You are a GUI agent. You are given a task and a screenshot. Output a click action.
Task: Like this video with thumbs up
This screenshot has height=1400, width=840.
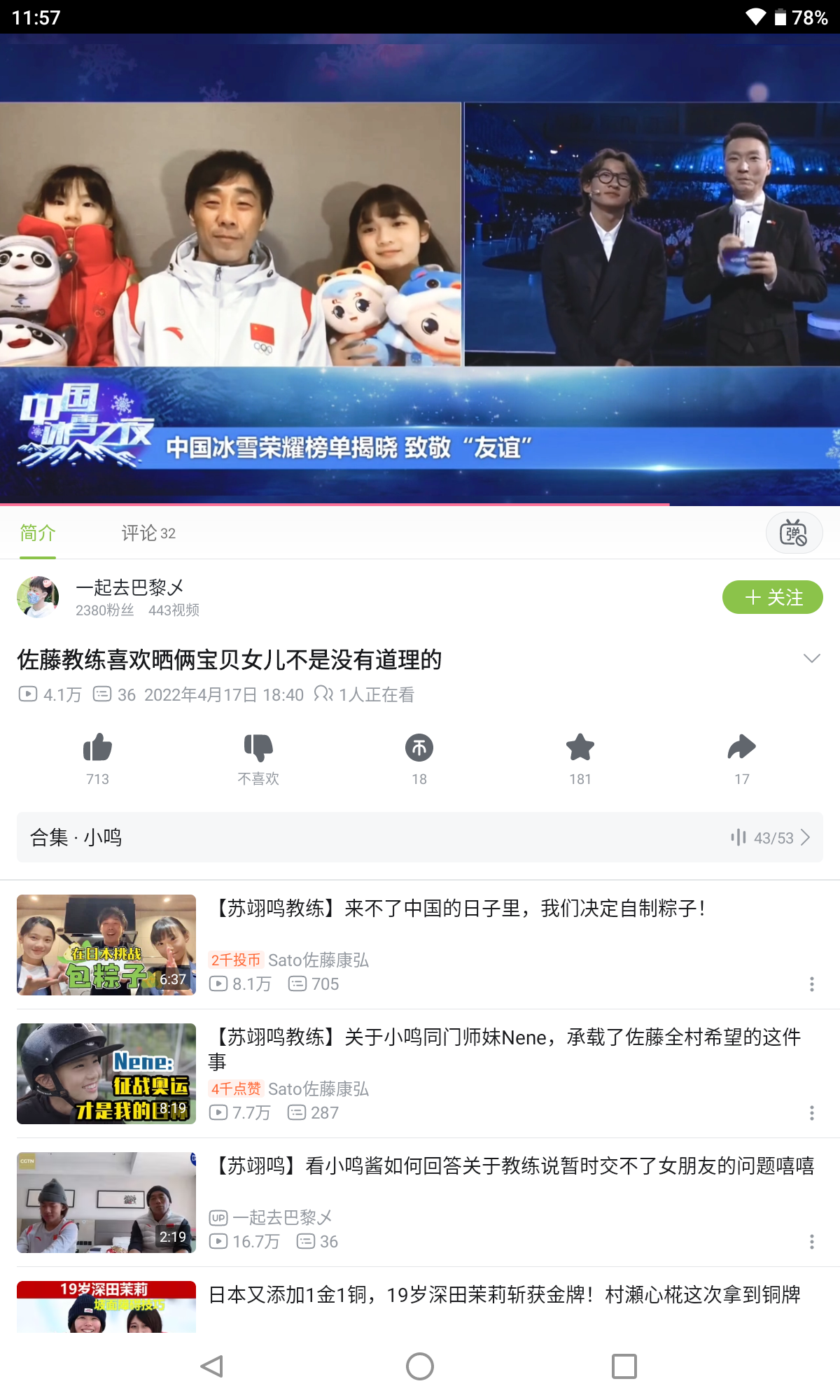click(x=97, y=748)
